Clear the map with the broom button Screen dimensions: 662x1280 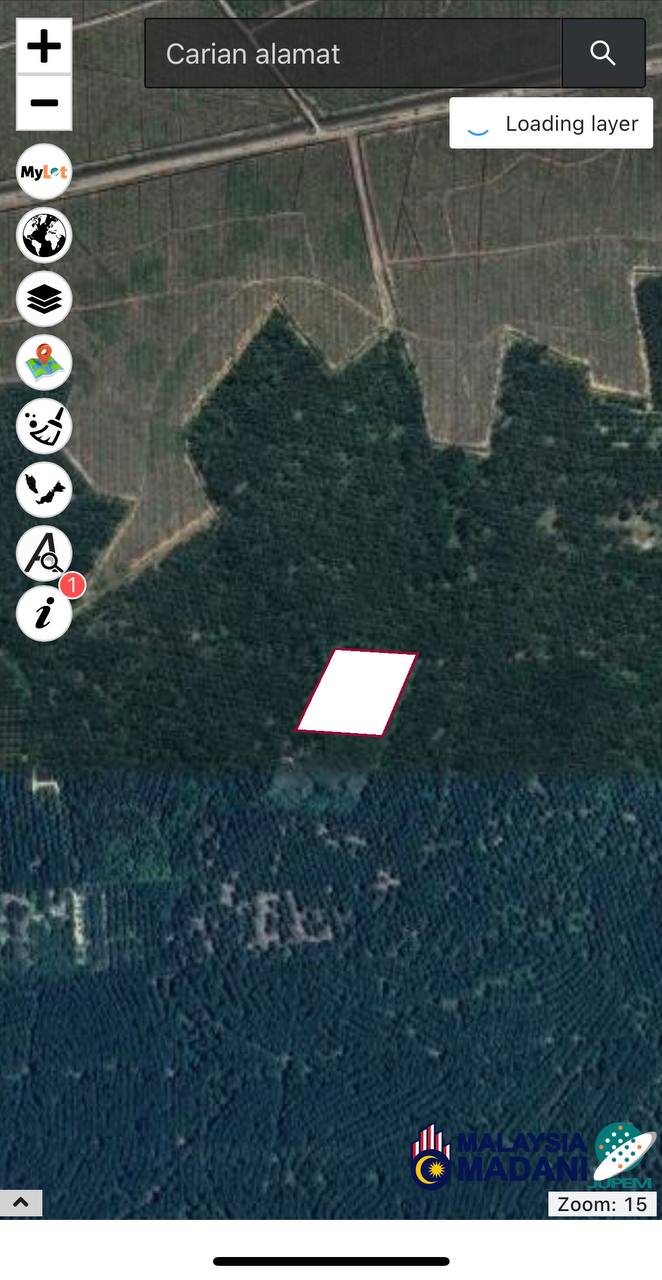[44, 425]
